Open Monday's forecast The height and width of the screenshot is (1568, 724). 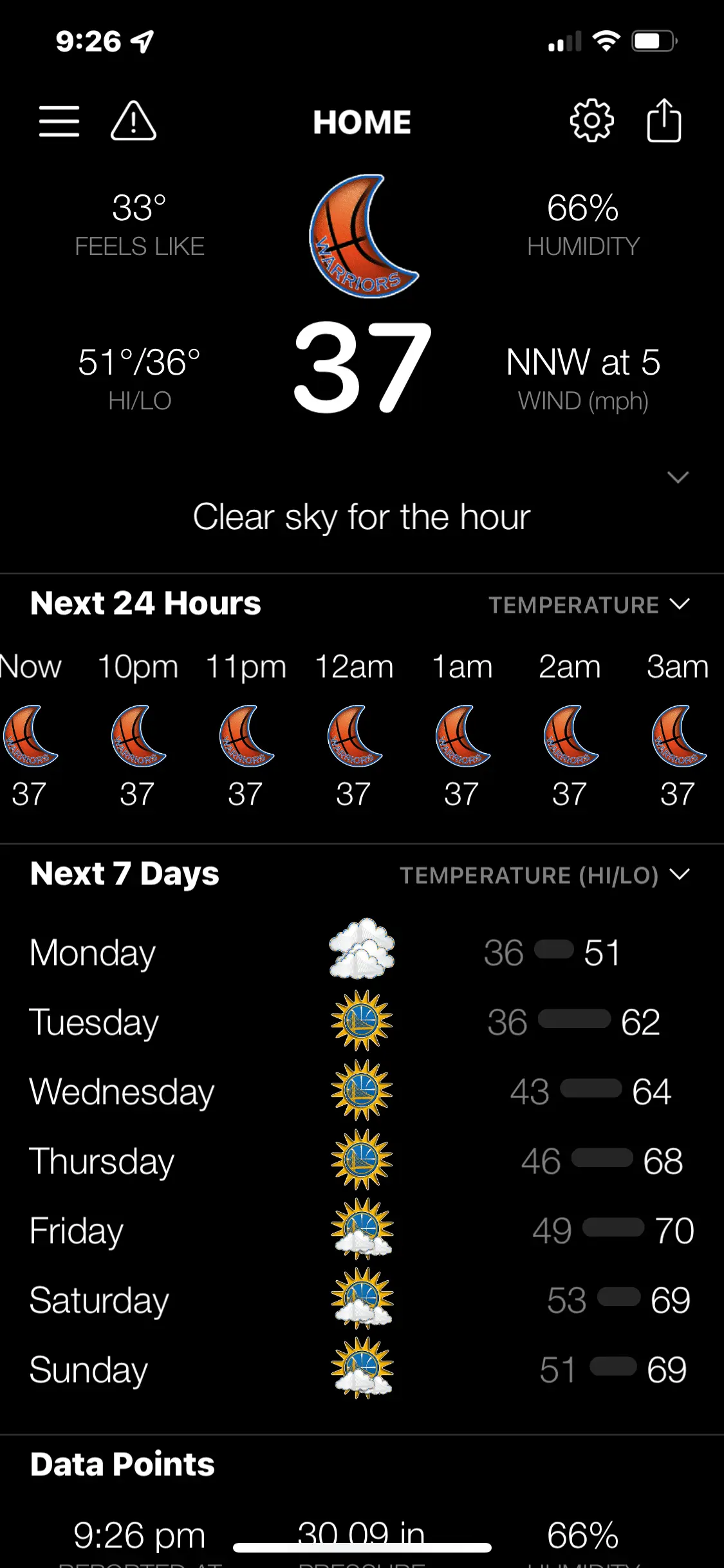(x=362, y=952)
